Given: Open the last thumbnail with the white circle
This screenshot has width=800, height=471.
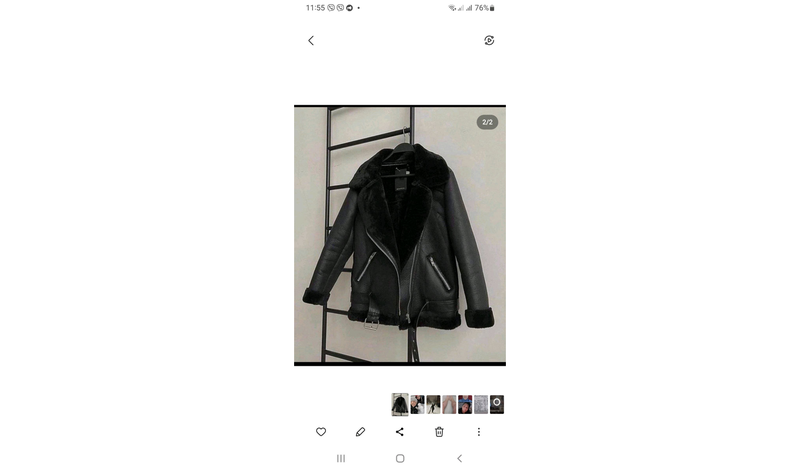Looking at the screenshot, I should tap(497, 404).
